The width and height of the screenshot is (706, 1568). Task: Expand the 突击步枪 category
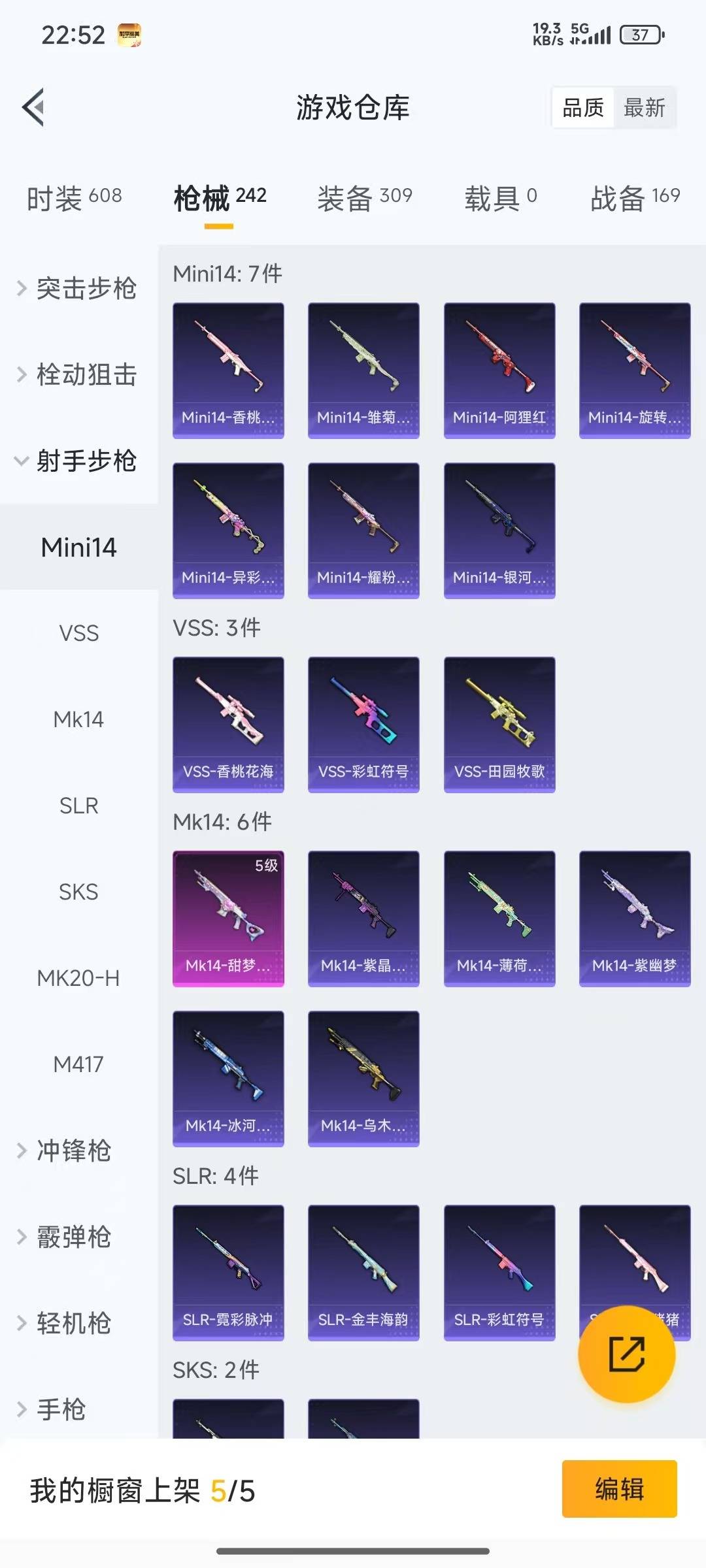click(78, 288)
